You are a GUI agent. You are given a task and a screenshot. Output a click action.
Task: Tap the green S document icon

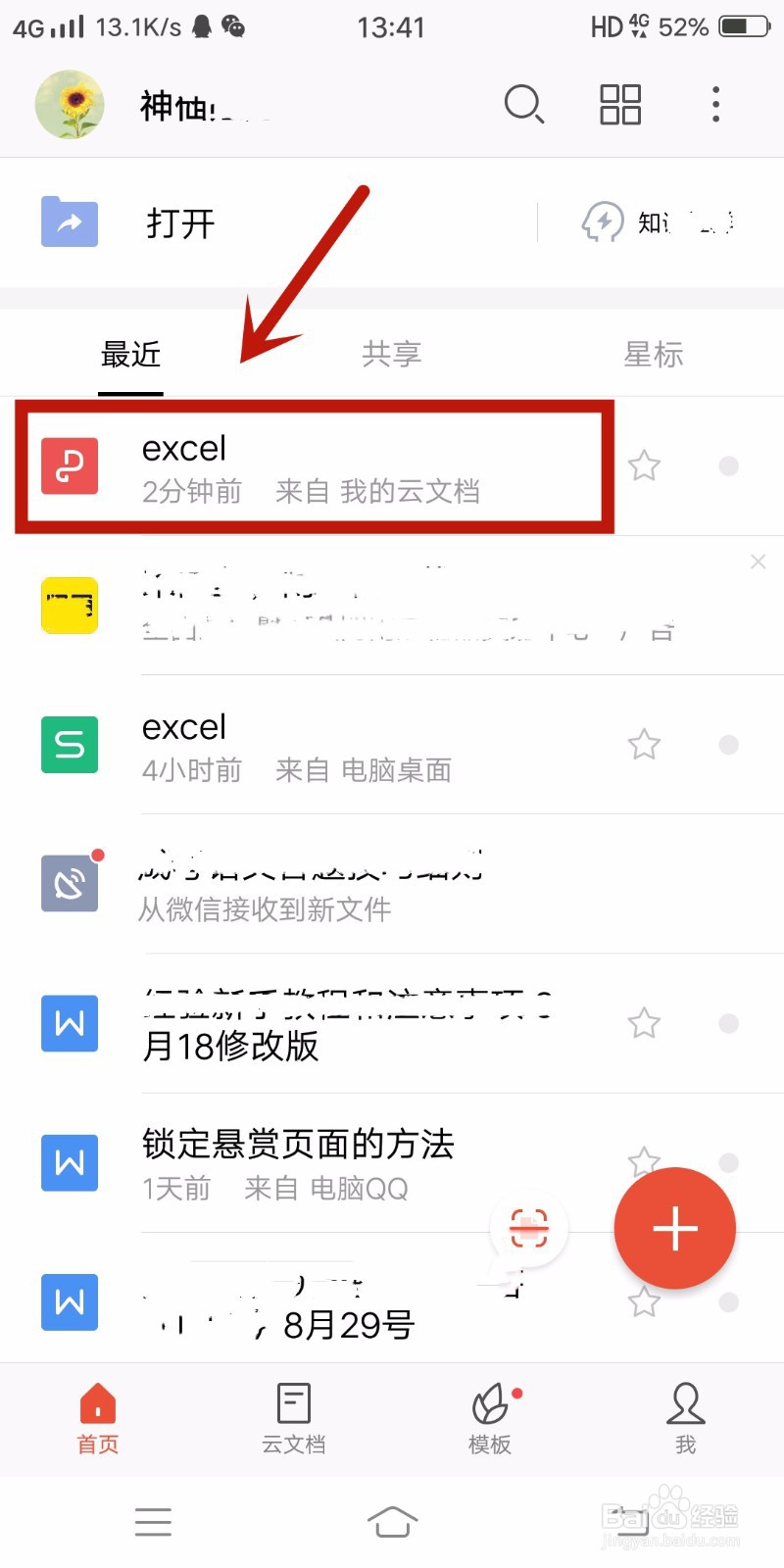[x=69, y=745]
